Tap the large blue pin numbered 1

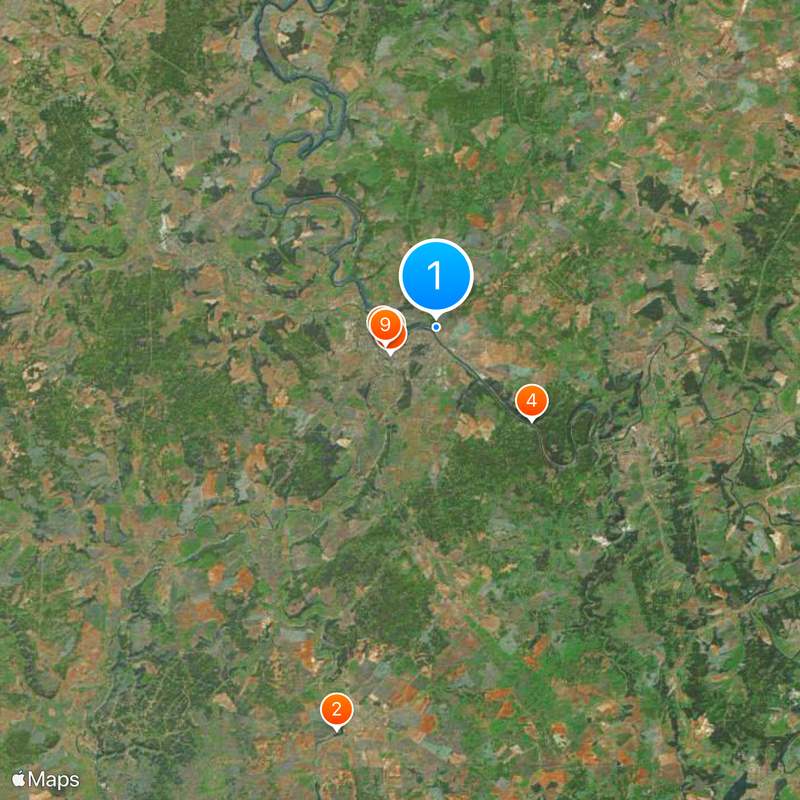(436, 275)
